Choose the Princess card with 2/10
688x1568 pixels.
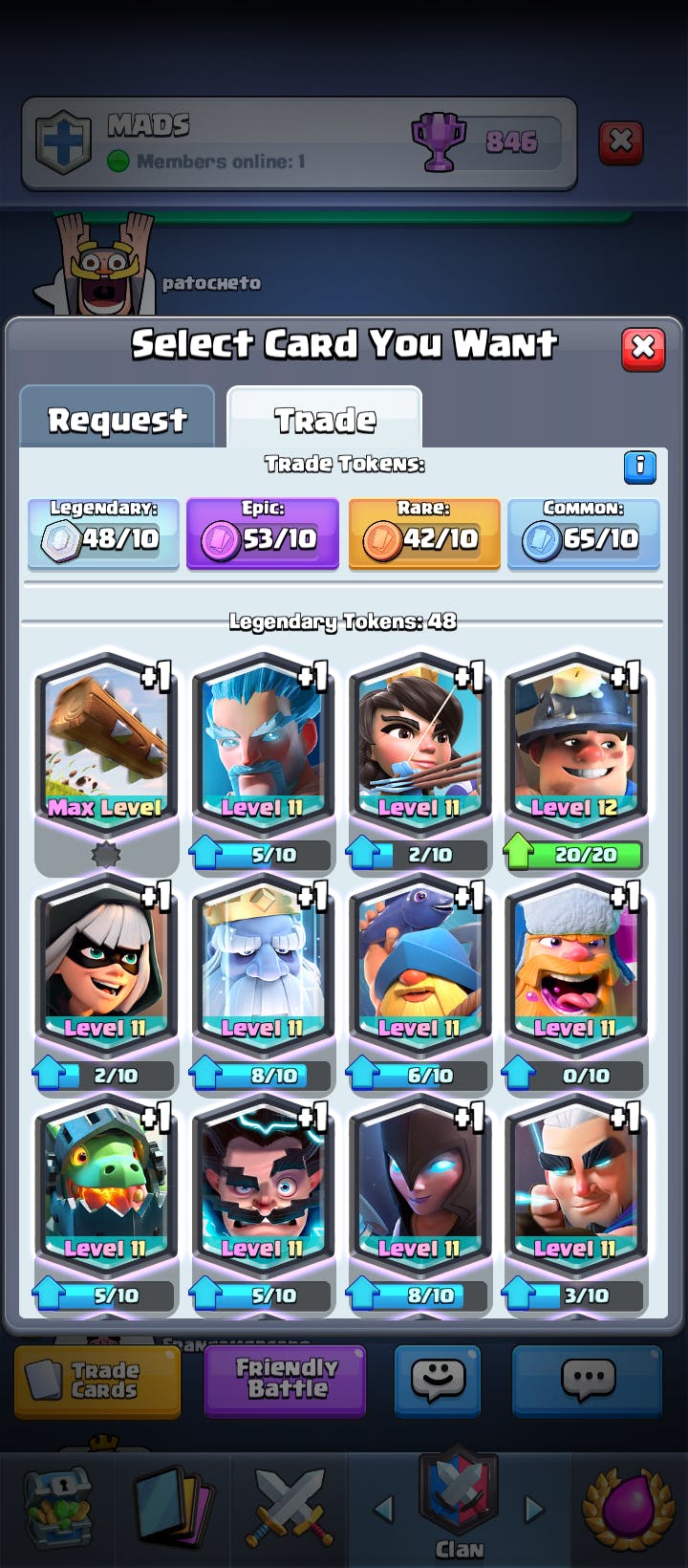[x=419, y=760]
